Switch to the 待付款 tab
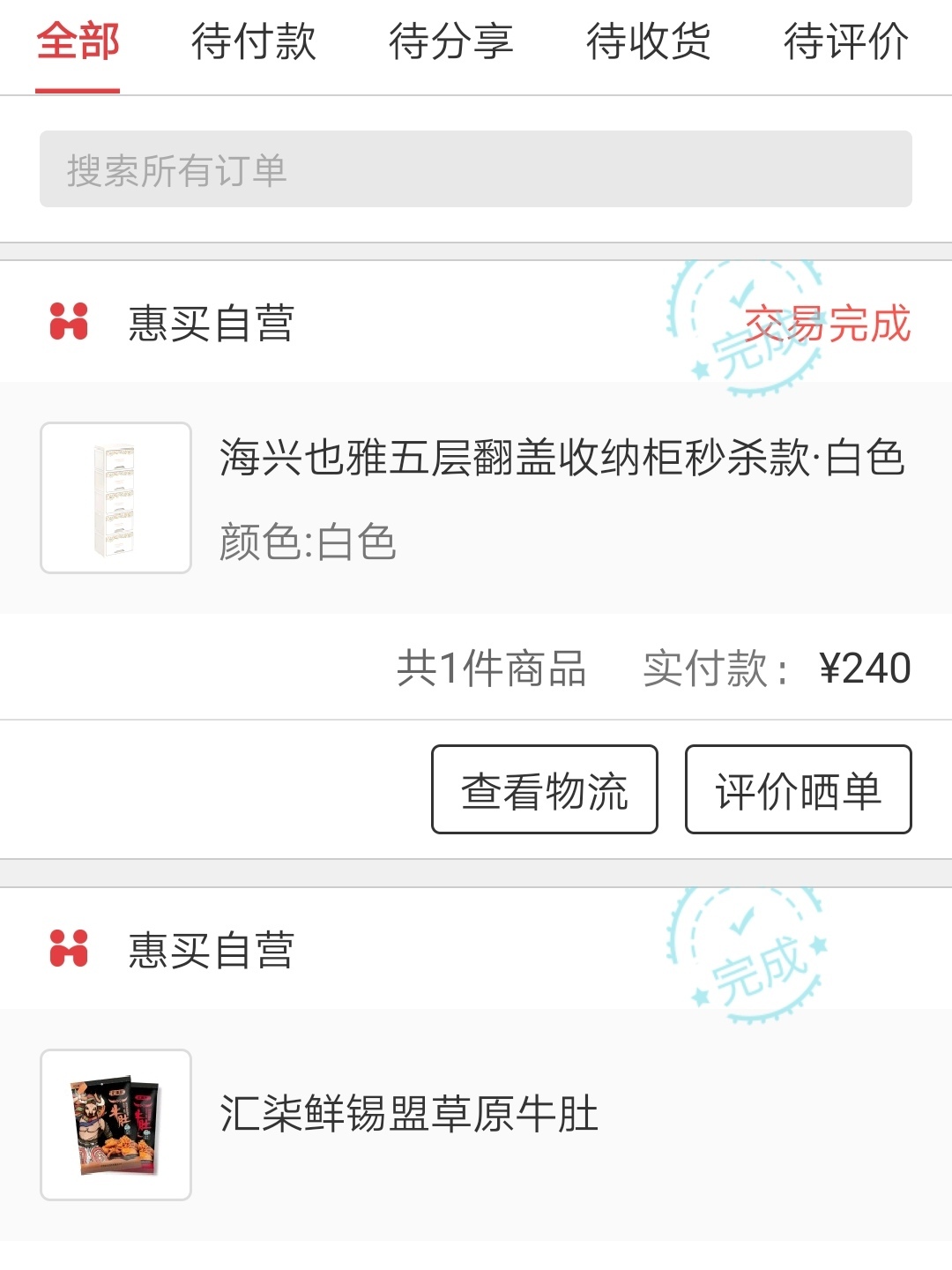This screenshot has height=1270, width=952. click(254, 42)
